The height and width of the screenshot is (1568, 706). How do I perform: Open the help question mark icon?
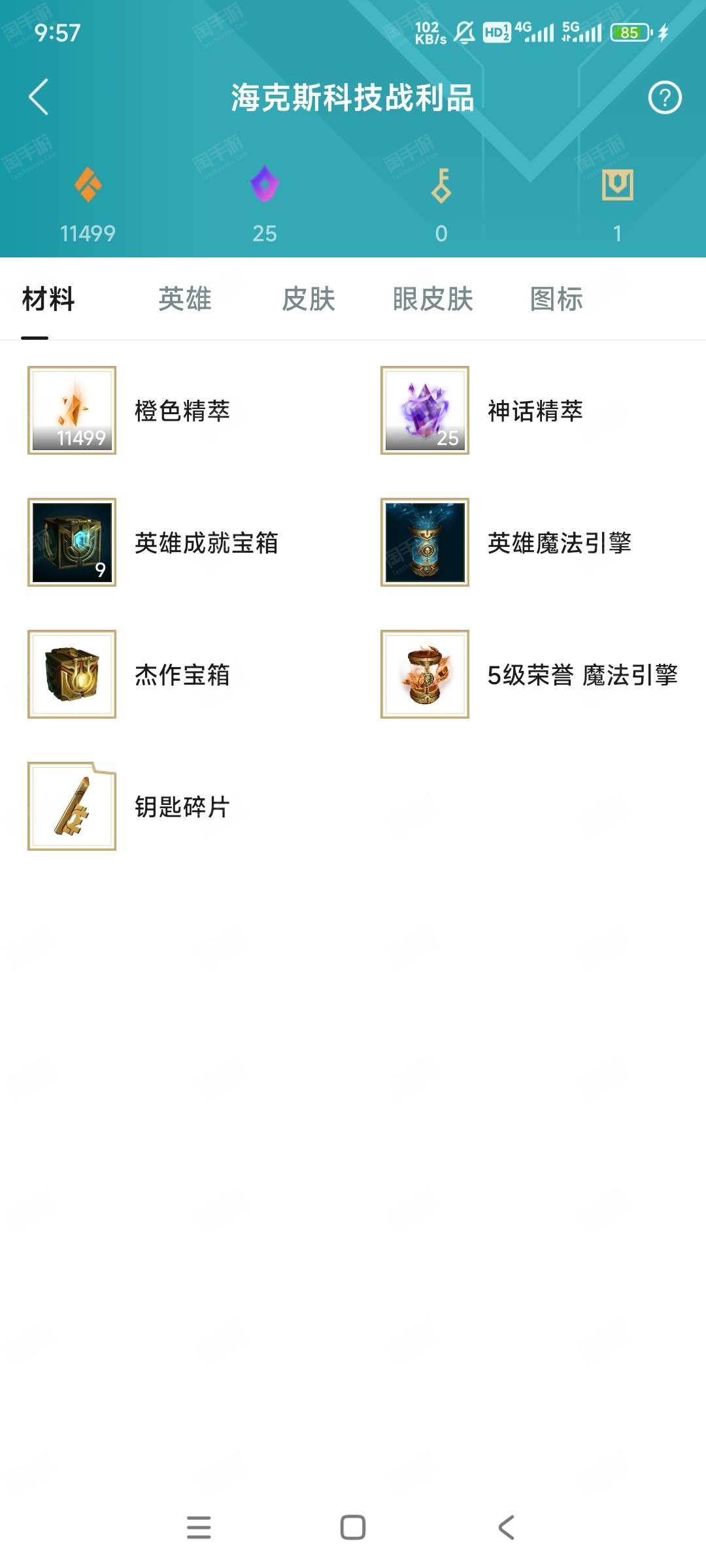click(x=664, y=98)
